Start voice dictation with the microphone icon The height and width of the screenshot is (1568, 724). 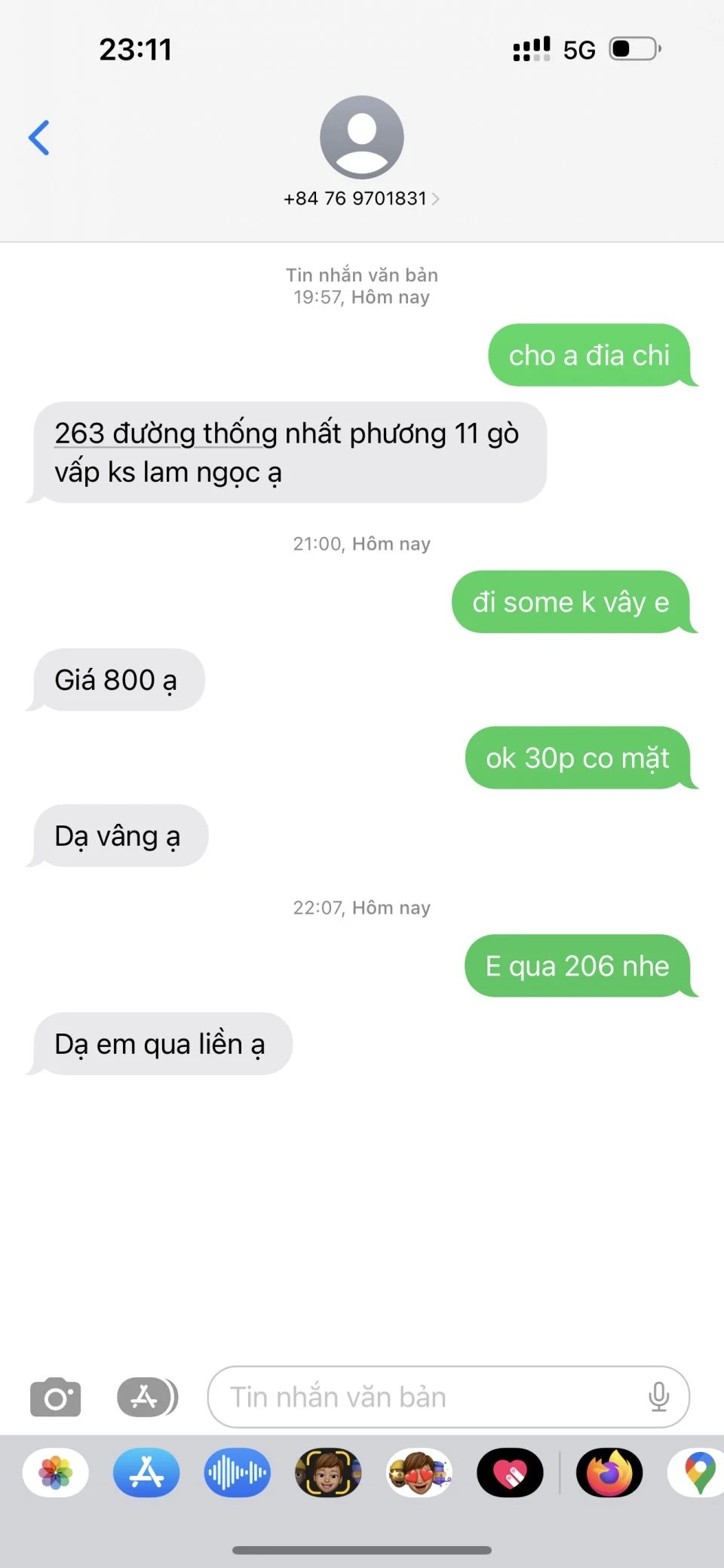(x=658, y=1397)
